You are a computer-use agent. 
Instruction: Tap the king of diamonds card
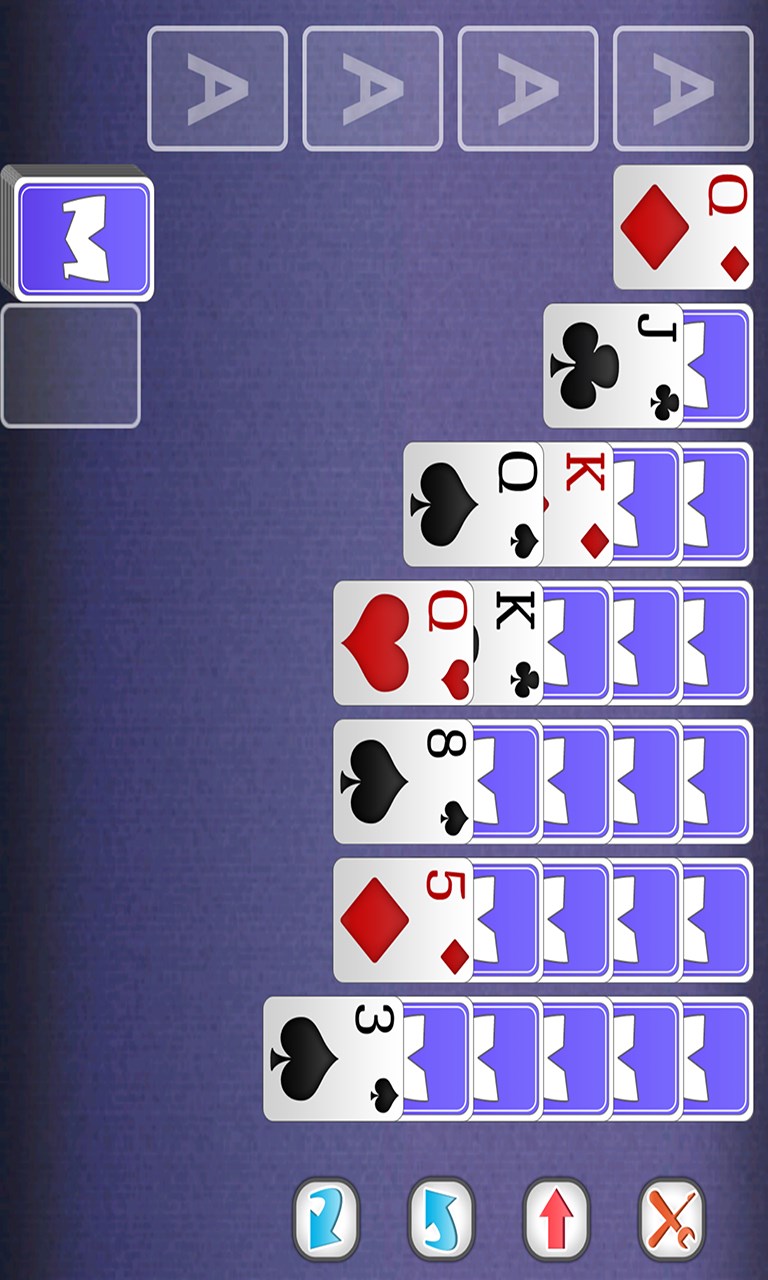click(579, 504)
